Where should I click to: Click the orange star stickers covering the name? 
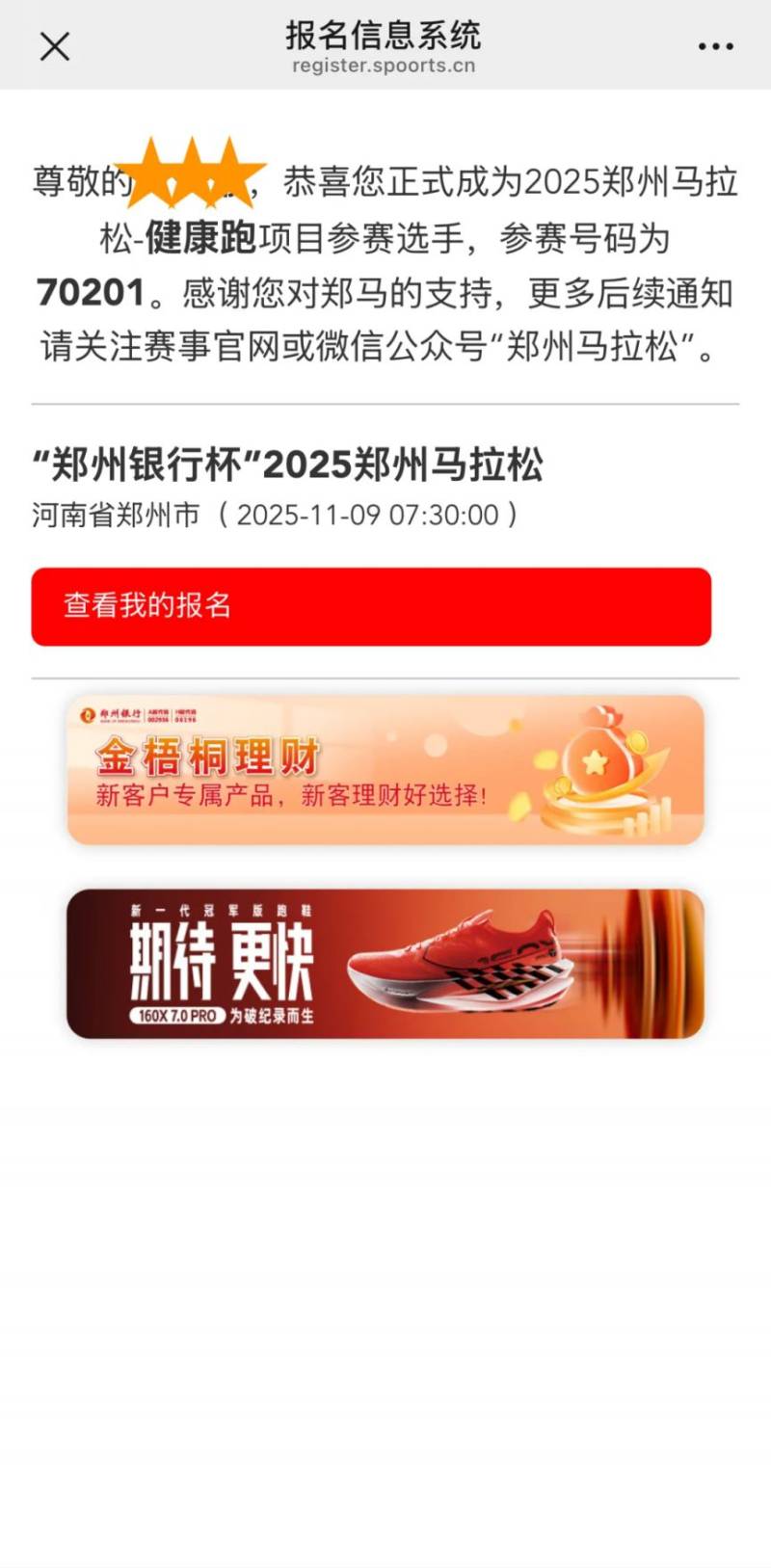[191, 176]
